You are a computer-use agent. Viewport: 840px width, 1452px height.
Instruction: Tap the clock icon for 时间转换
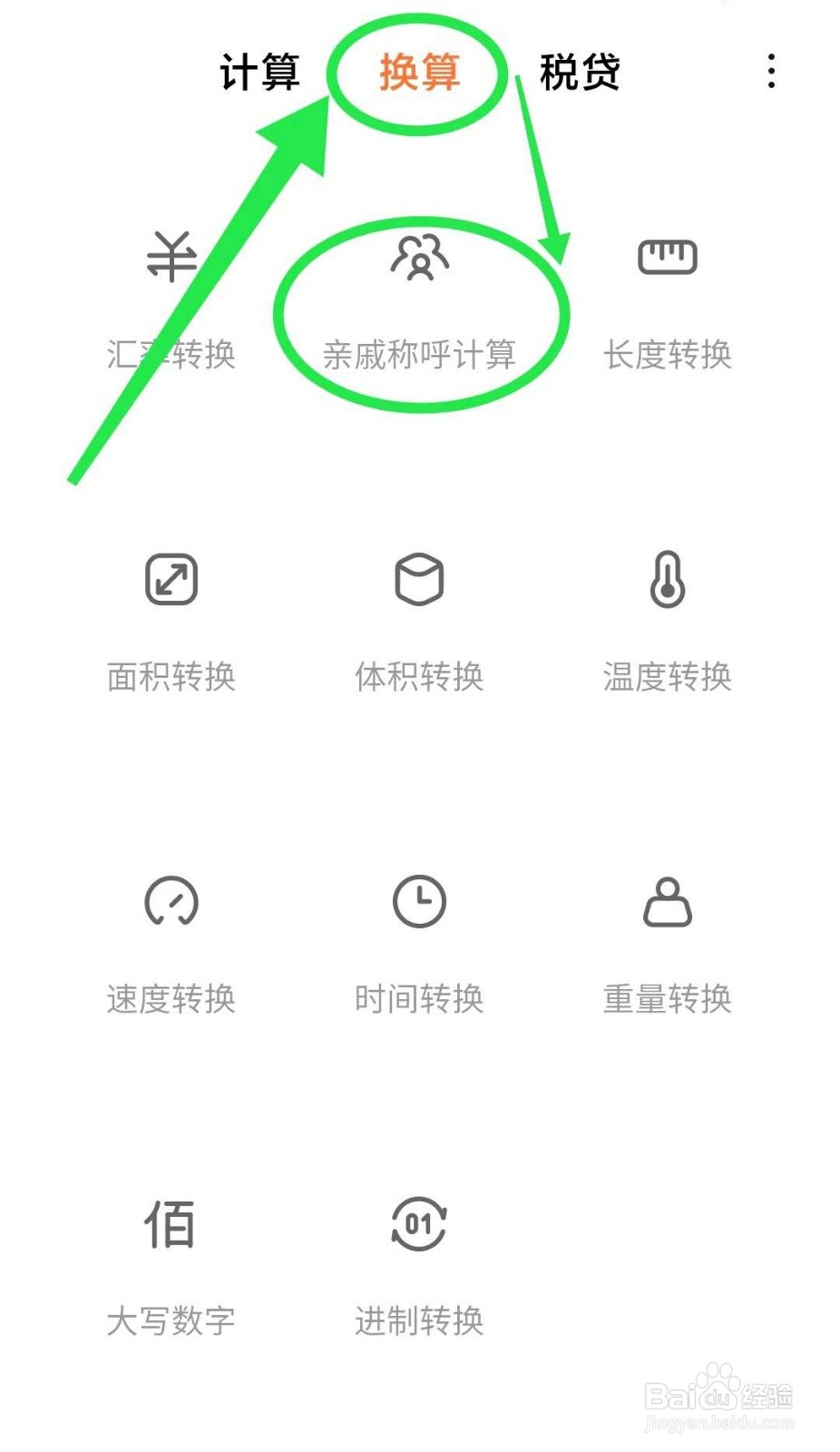point(419,901)
